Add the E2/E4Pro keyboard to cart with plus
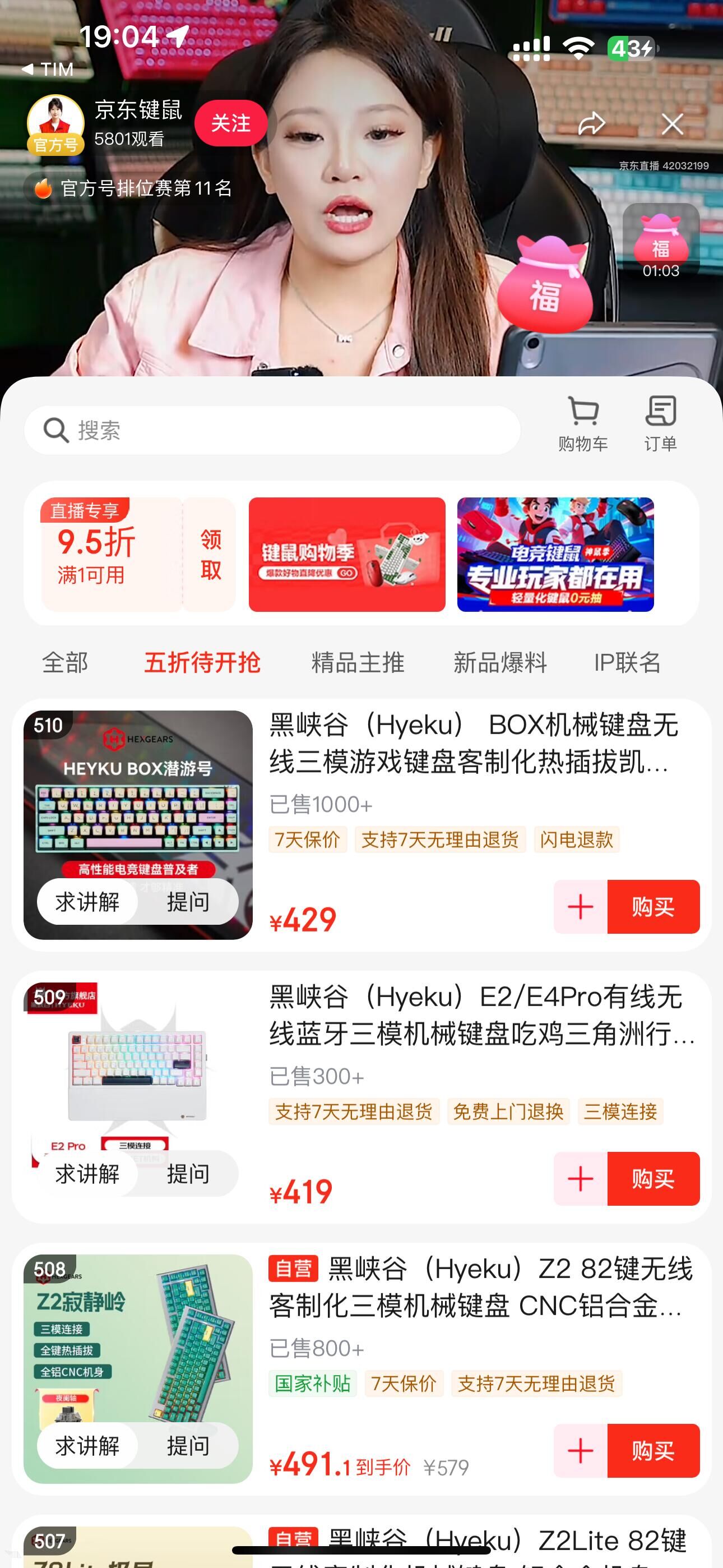 click(581, 1178)
